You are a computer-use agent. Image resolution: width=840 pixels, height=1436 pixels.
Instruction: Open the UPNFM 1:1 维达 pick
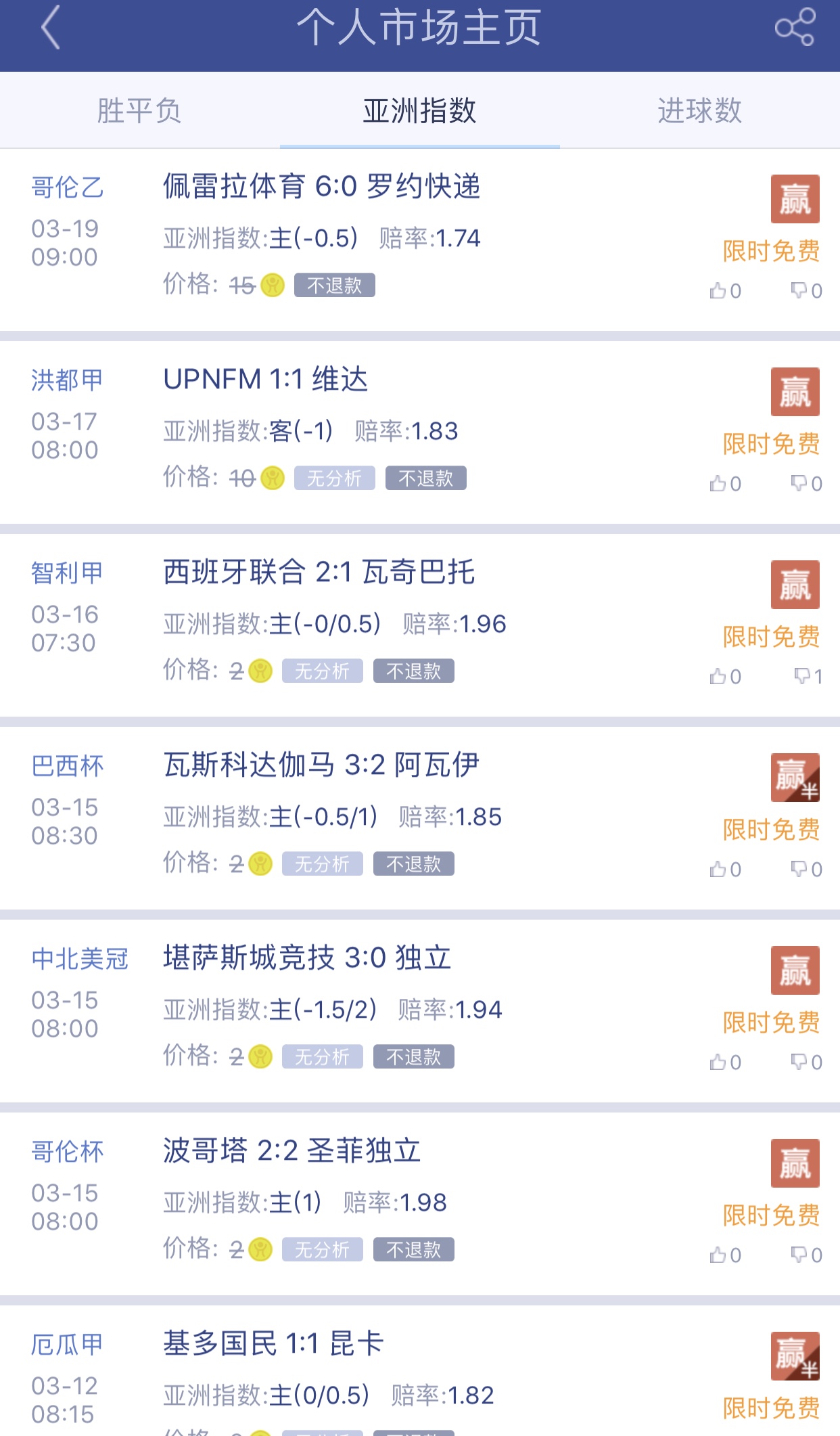(266, 380)
